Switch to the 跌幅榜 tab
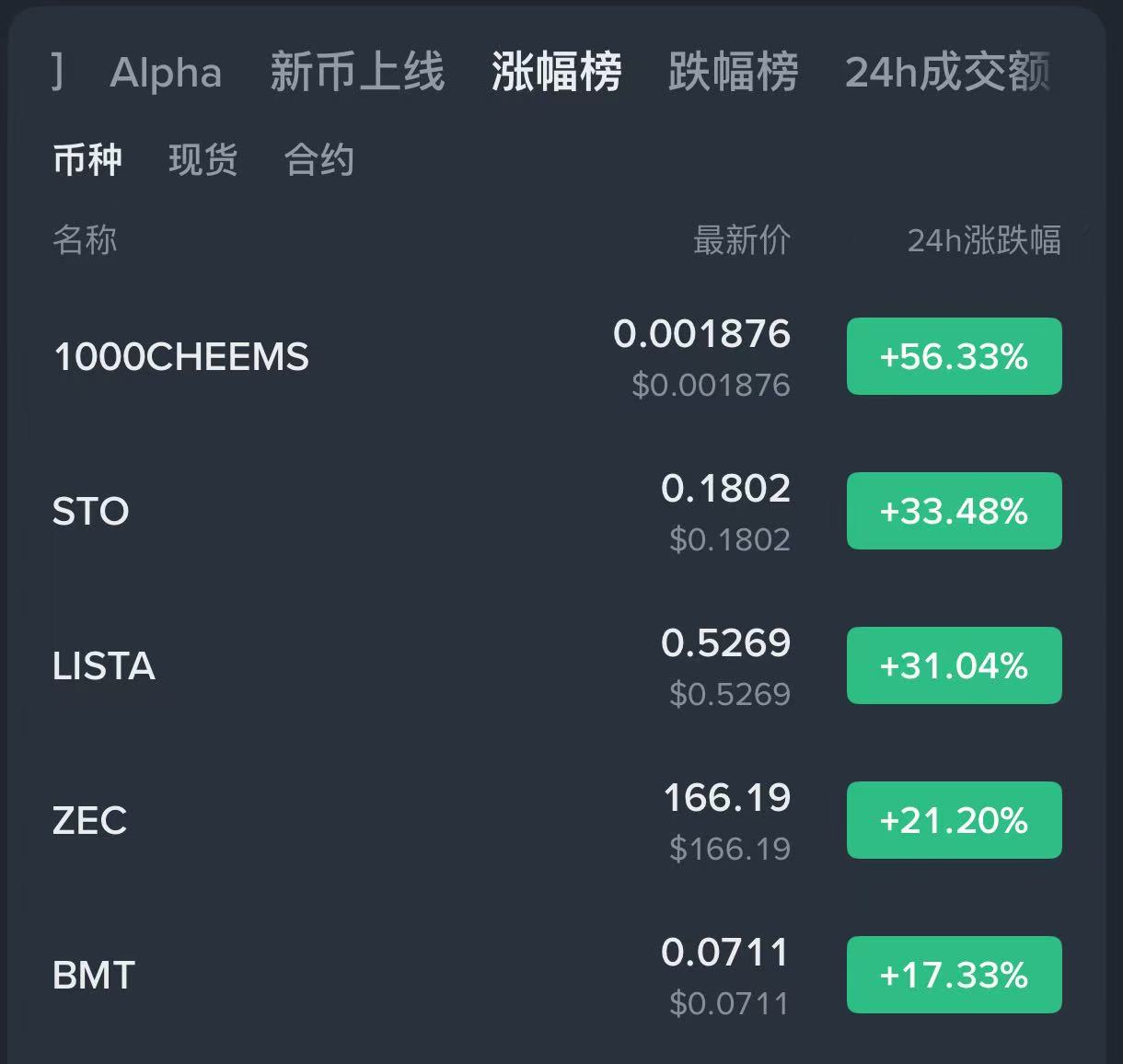Viewport: 1123px width, 1064px height. point(733,73)
